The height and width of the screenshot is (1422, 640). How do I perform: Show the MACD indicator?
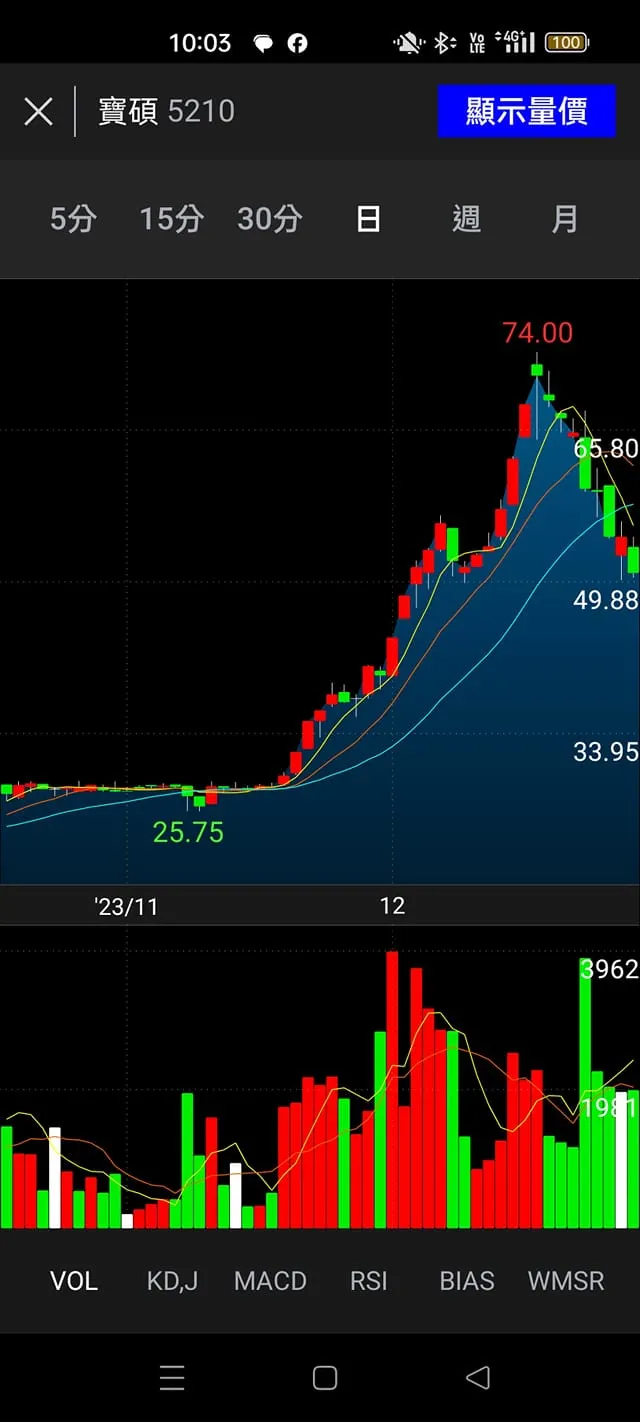[x=270, y=1281]
